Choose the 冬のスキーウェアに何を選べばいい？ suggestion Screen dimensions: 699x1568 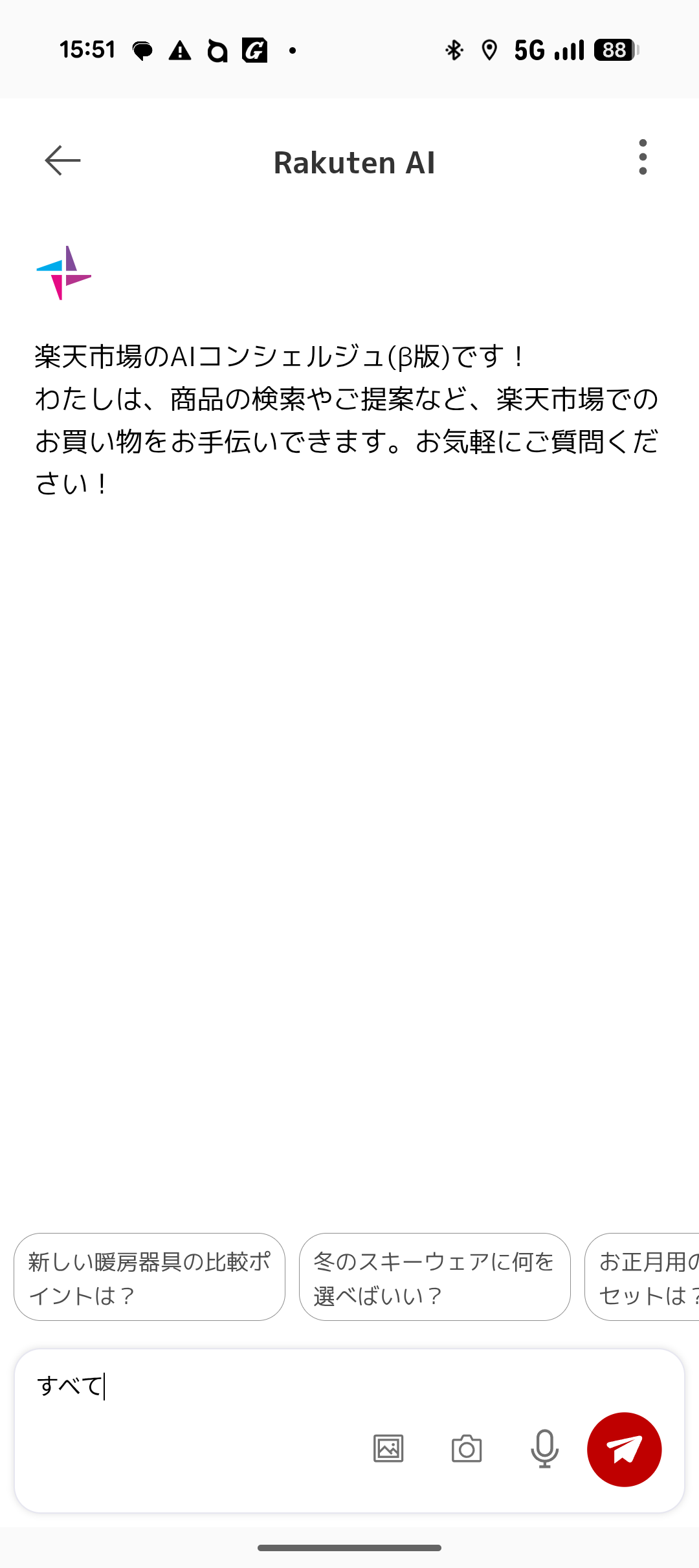pos(434,1277)
